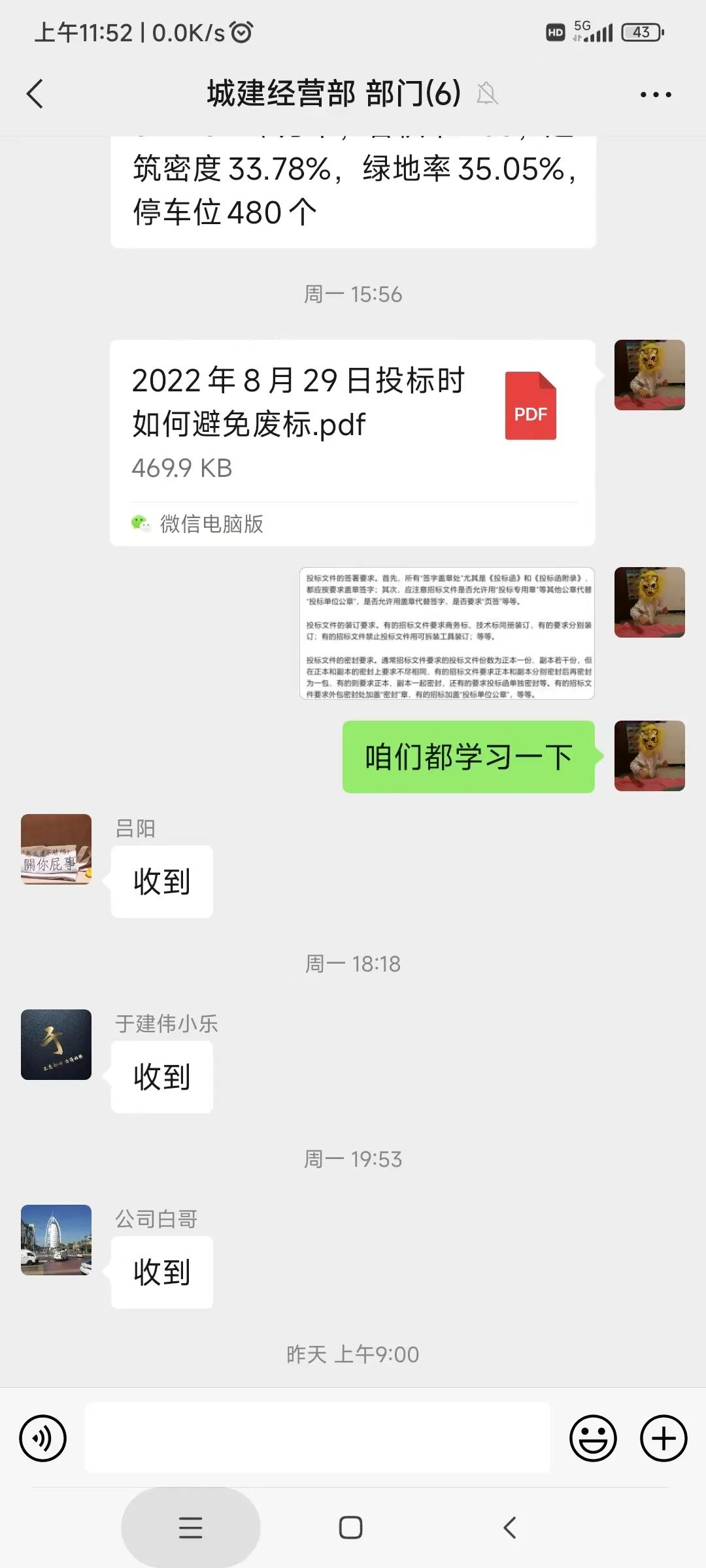Click the chat title 城建经营部 部门(6)
The height and width of the screenshot is (1568, 706).
coord(333,94)
